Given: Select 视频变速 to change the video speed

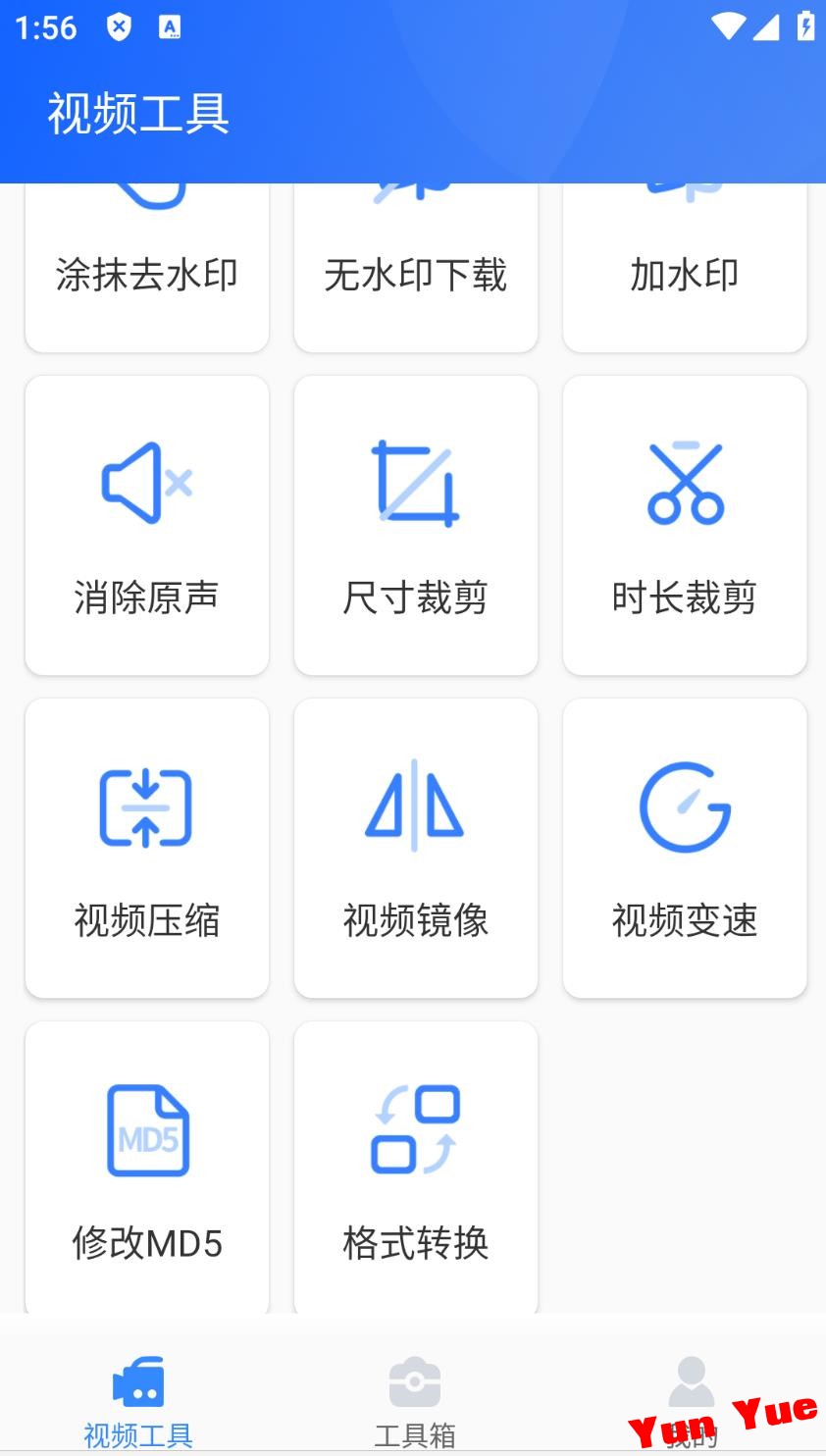Looking at the screenshot, I should coord(685,848).
